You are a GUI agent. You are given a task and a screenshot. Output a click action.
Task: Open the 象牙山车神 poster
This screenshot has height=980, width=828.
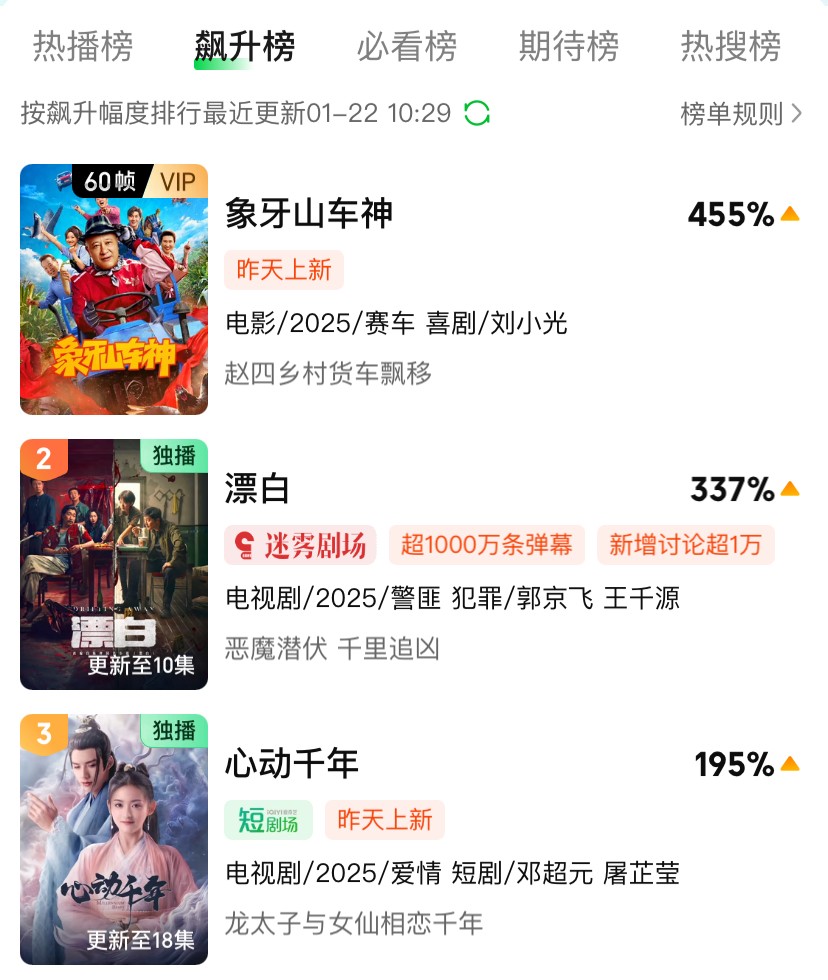[x=114, y=289]
